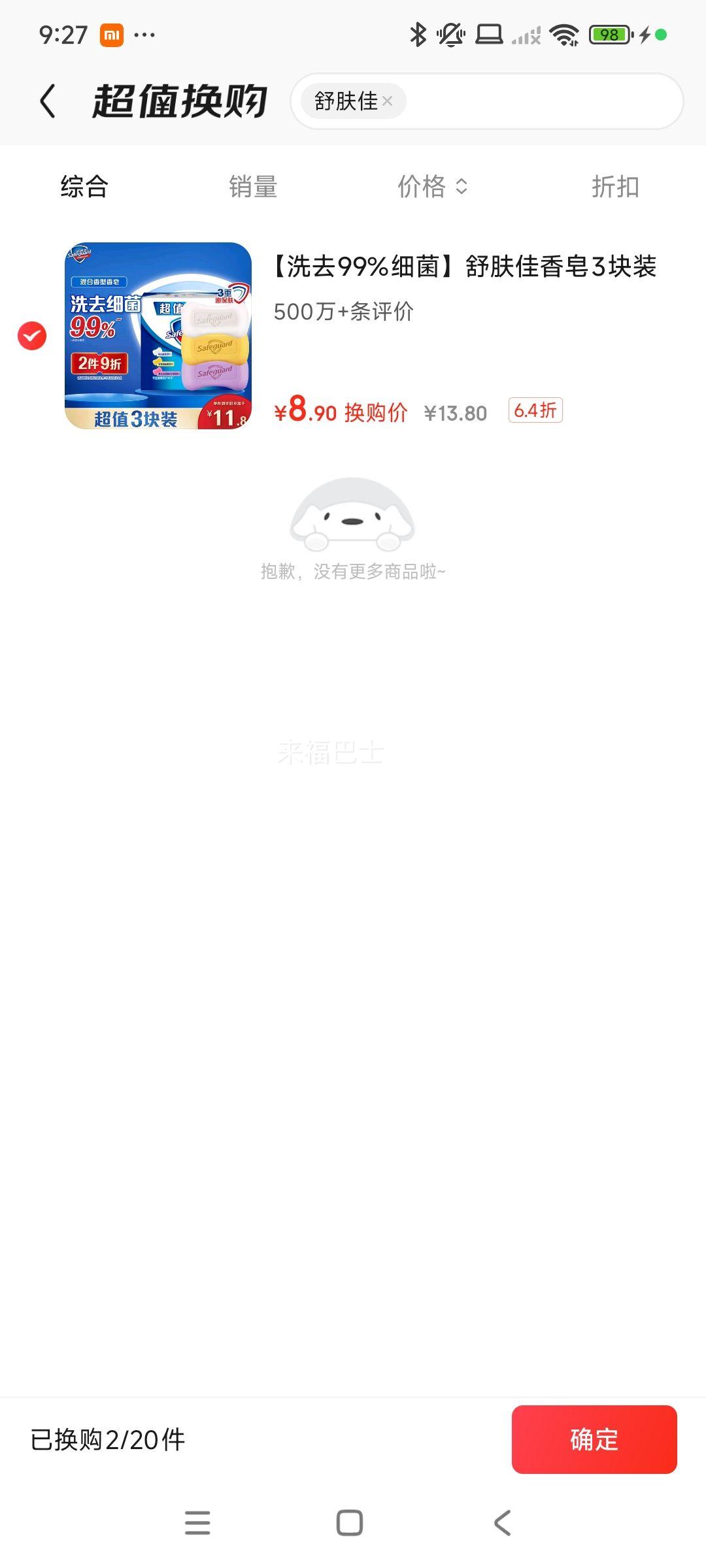Sort results by 价格
The height and width of the screenshot is (1568, 706).
coord(433,187)
